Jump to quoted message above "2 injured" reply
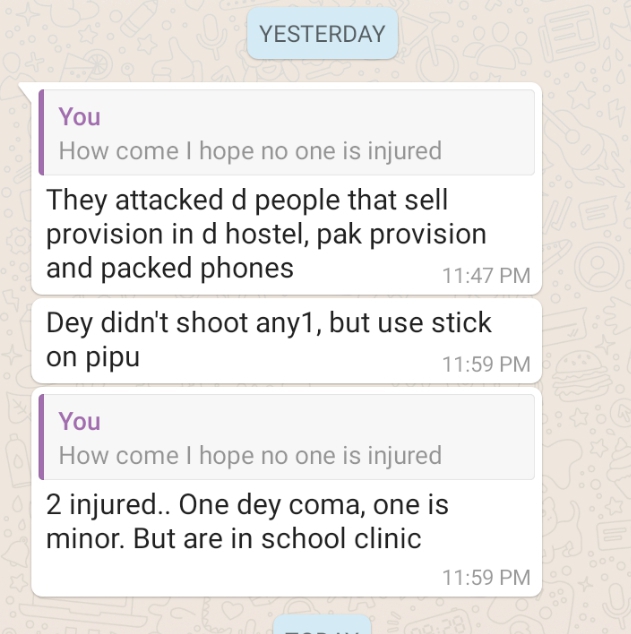This screenshot has height=634, width=631. pyautogui.click(x=286, y=438)
